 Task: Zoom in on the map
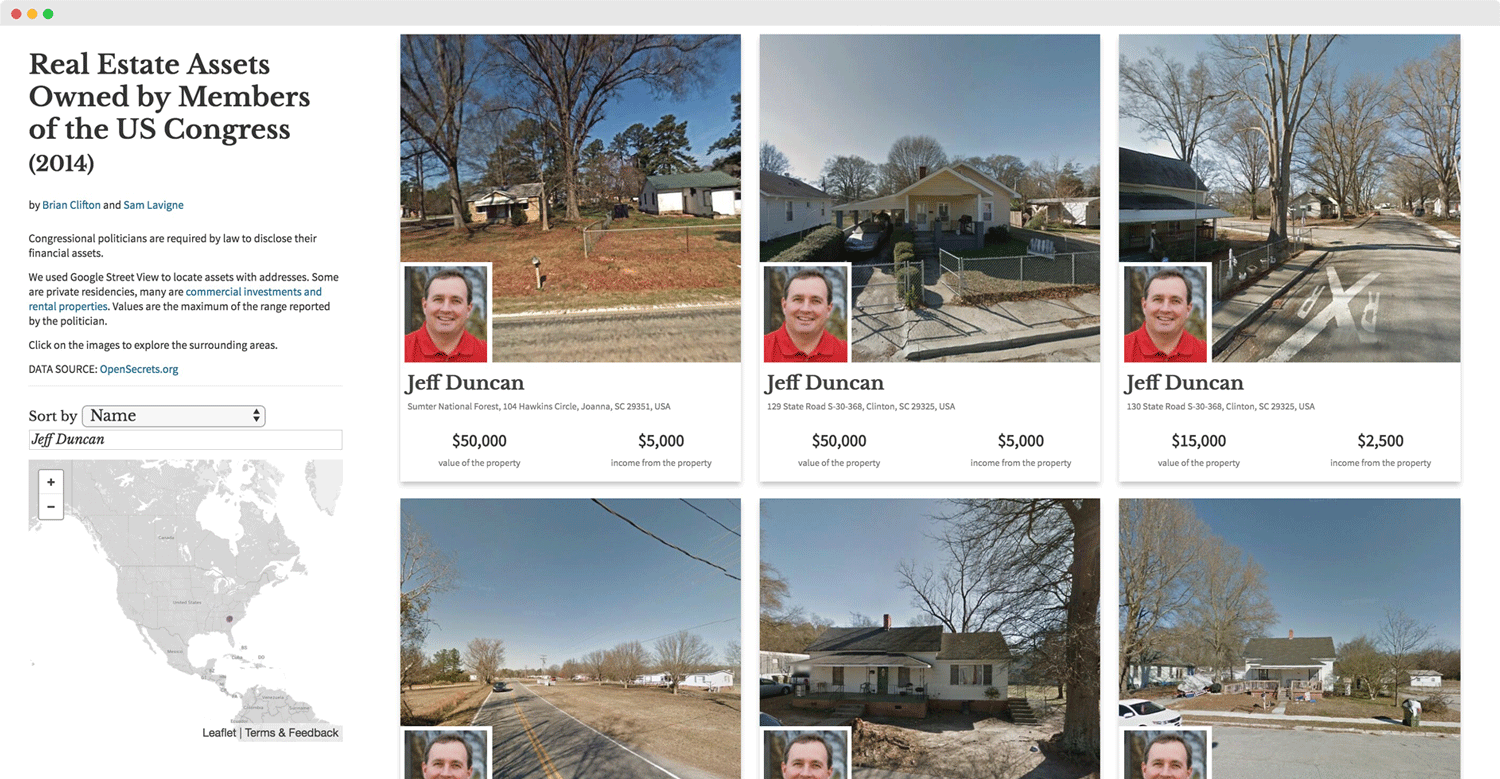[51, 482]
